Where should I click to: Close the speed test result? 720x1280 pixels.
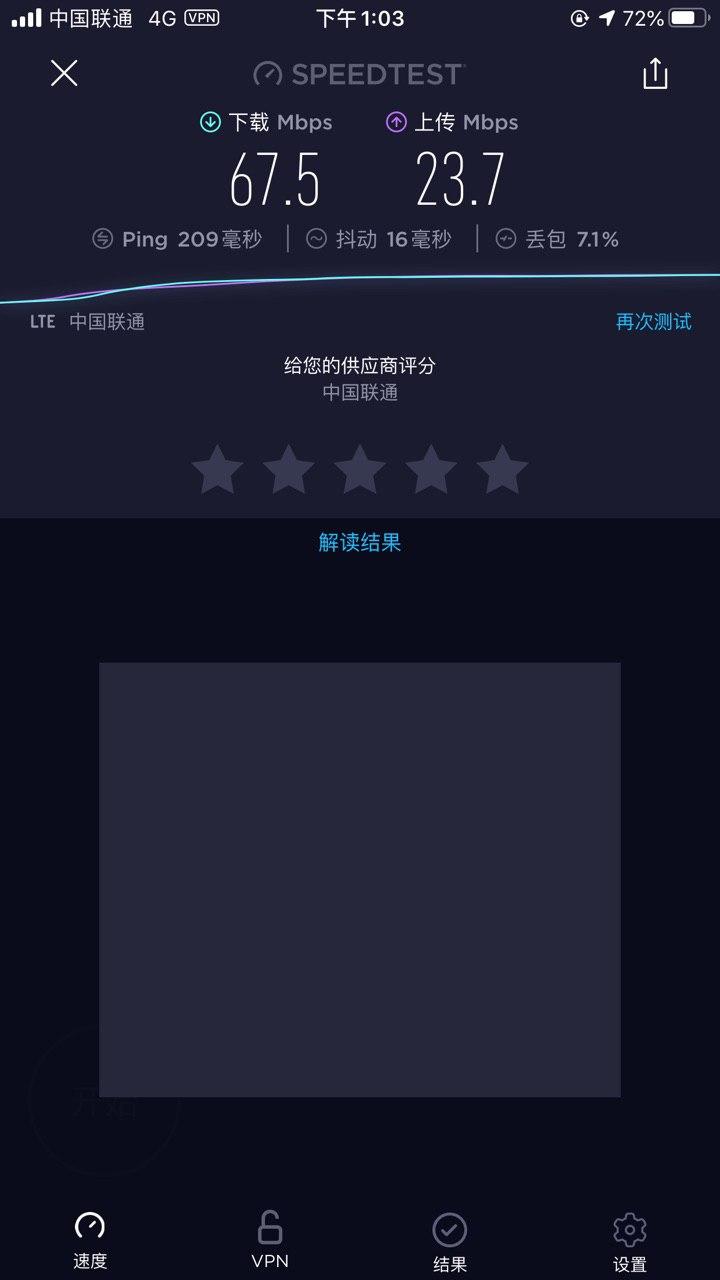pyautogui.click(x=64, y=73)
